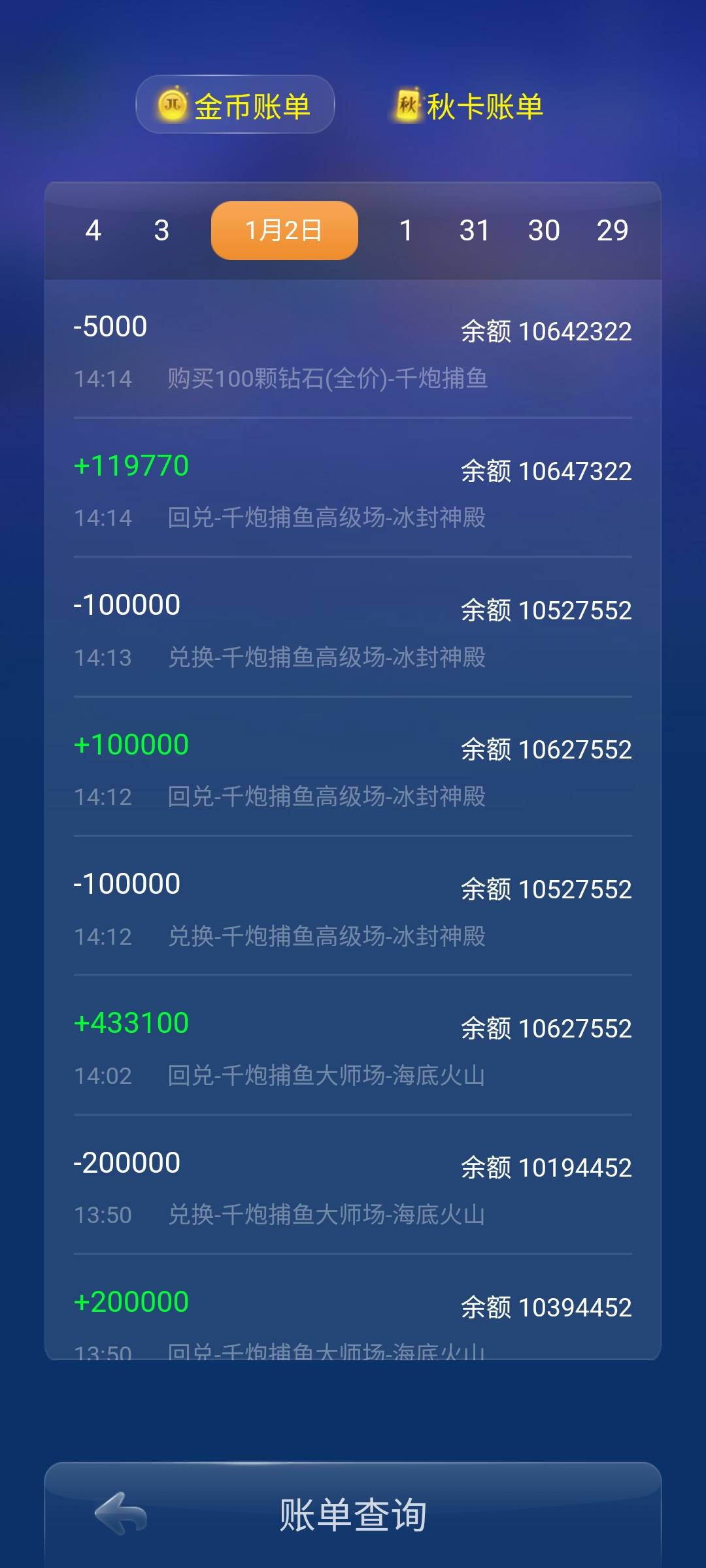This screenshot has width=706, height=1568.
Task: Select date 29 in the date bar
Action: (613, 231)
